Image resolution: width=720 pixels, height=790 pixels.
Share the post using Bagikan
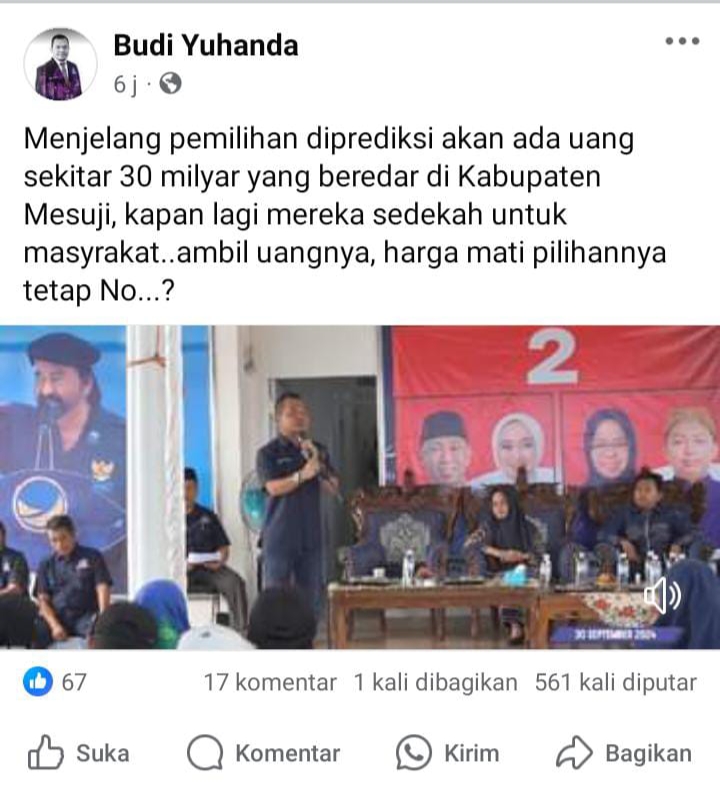624,753
